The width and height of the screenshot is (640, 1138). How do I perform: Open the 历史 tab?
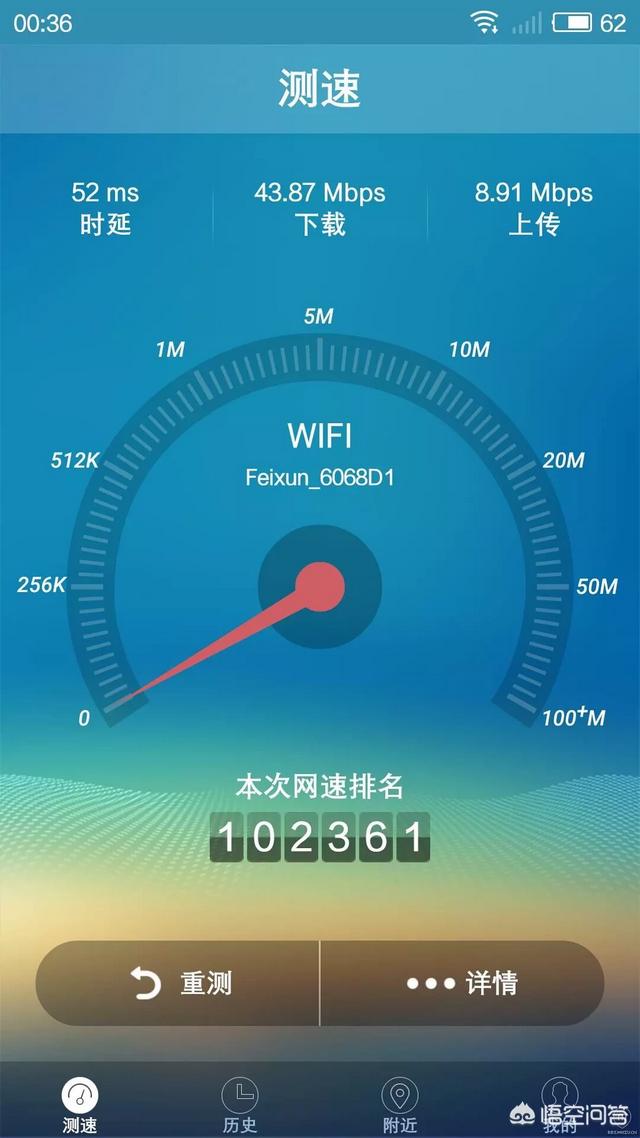[240, 1104]
